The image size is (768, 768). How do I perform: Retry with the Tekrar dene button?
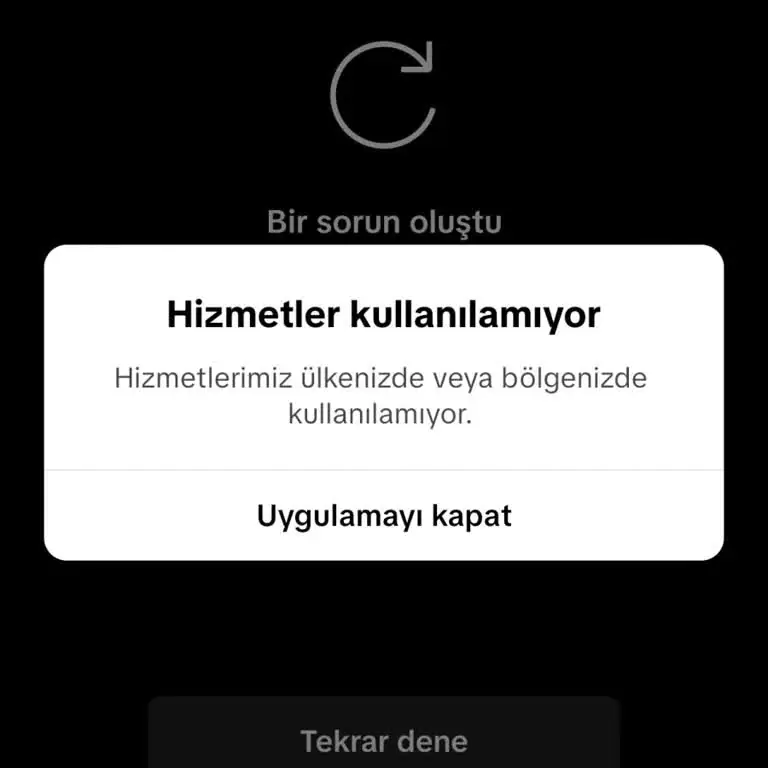pyautogui.click(x=384, y=740)
